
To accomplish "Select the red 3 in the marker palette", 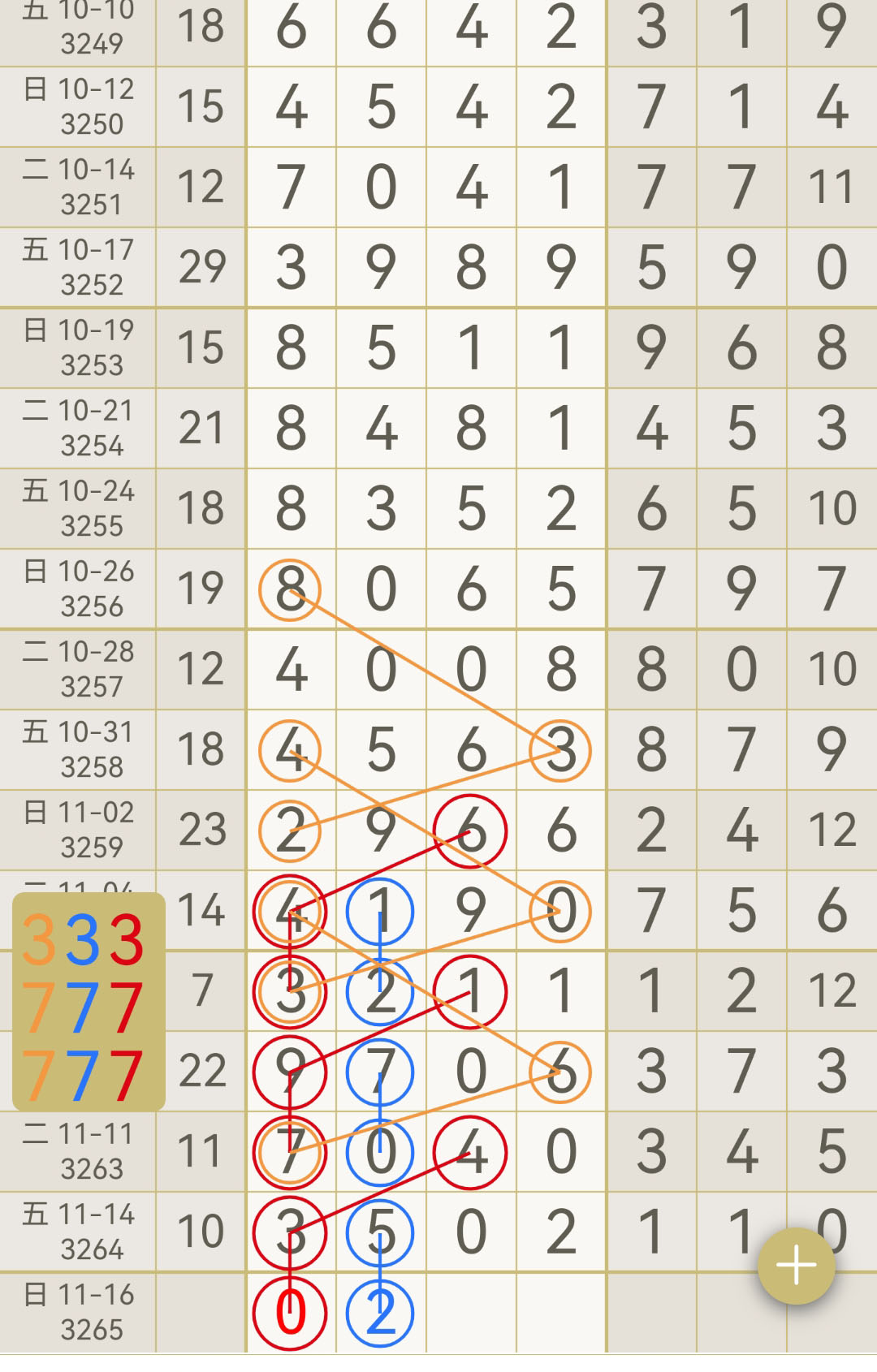I will pyautogui.click(x=127, y=939).
